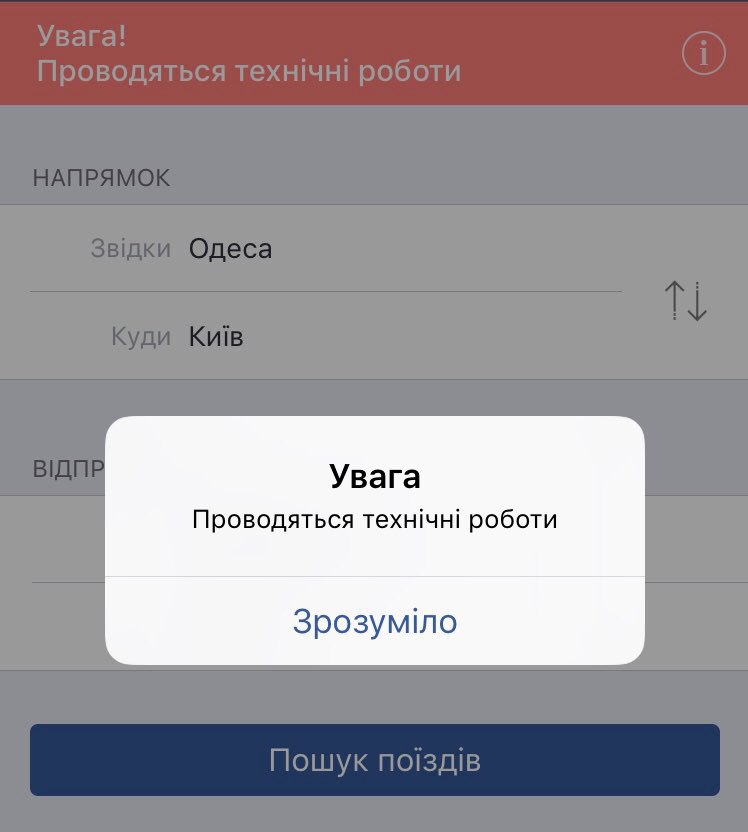The width and height of the screenshot is (748, 832).
Task: Dismiss the alert with Зрозуміло
Action: (375, 621)
